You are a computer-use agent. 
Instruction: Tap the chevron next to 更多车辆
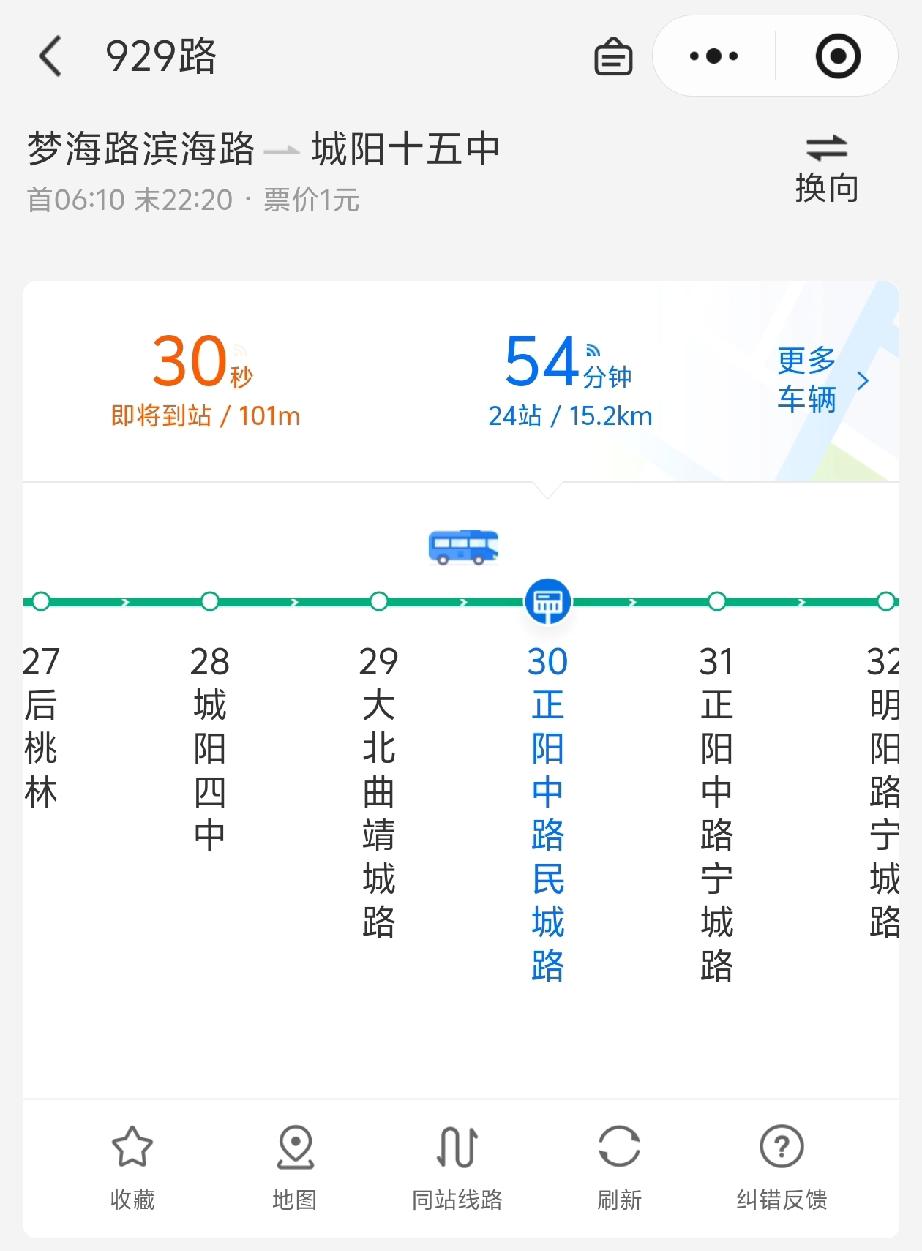coord(864,381)
